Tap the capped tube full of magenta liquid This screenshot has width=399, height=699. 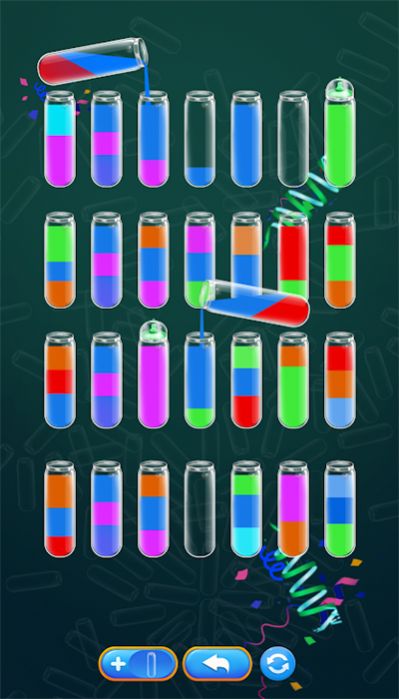[x=153, y=374]
